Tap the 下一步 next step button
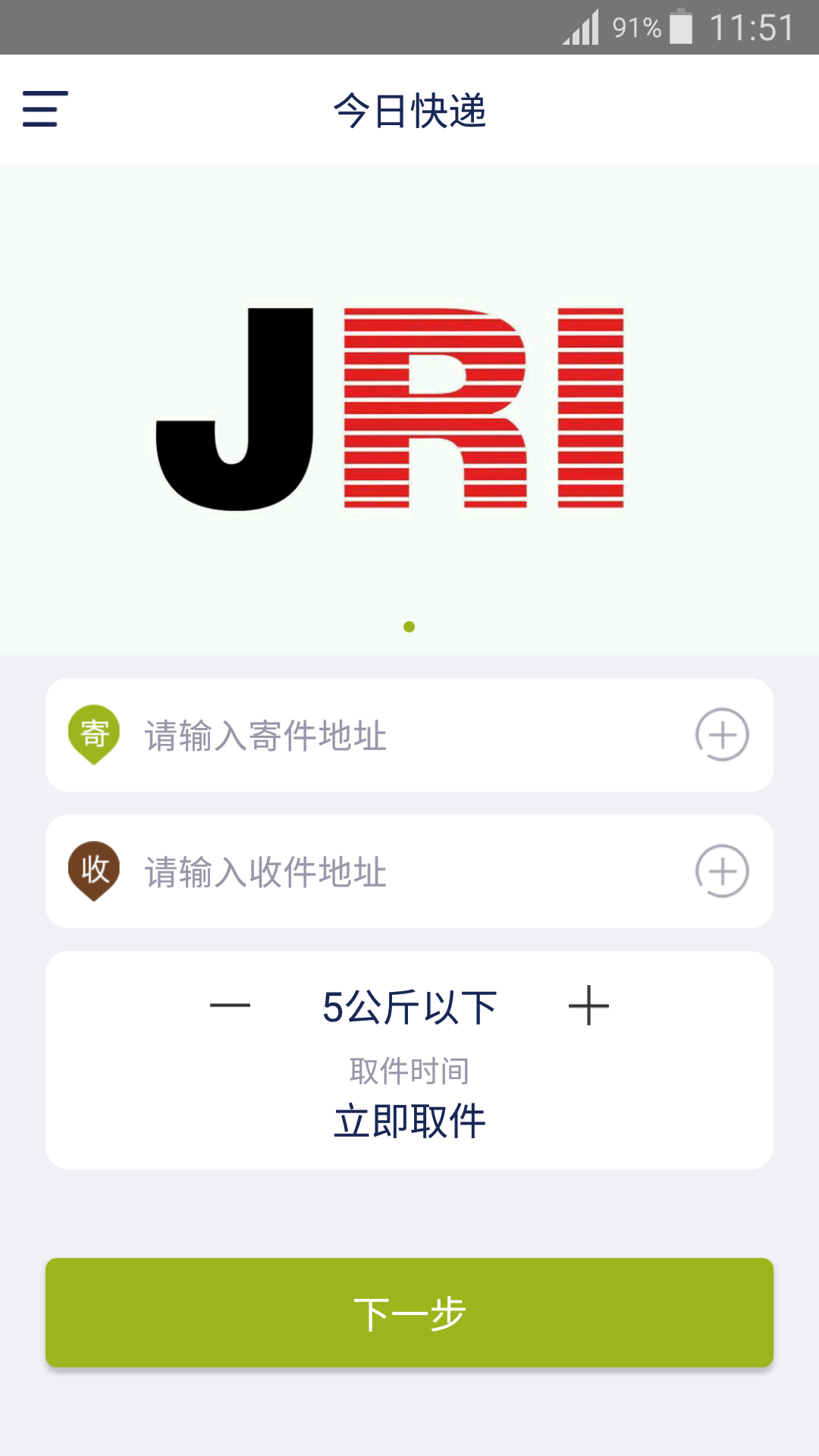Screen dimensions: 819x1456 point(409,1313)
